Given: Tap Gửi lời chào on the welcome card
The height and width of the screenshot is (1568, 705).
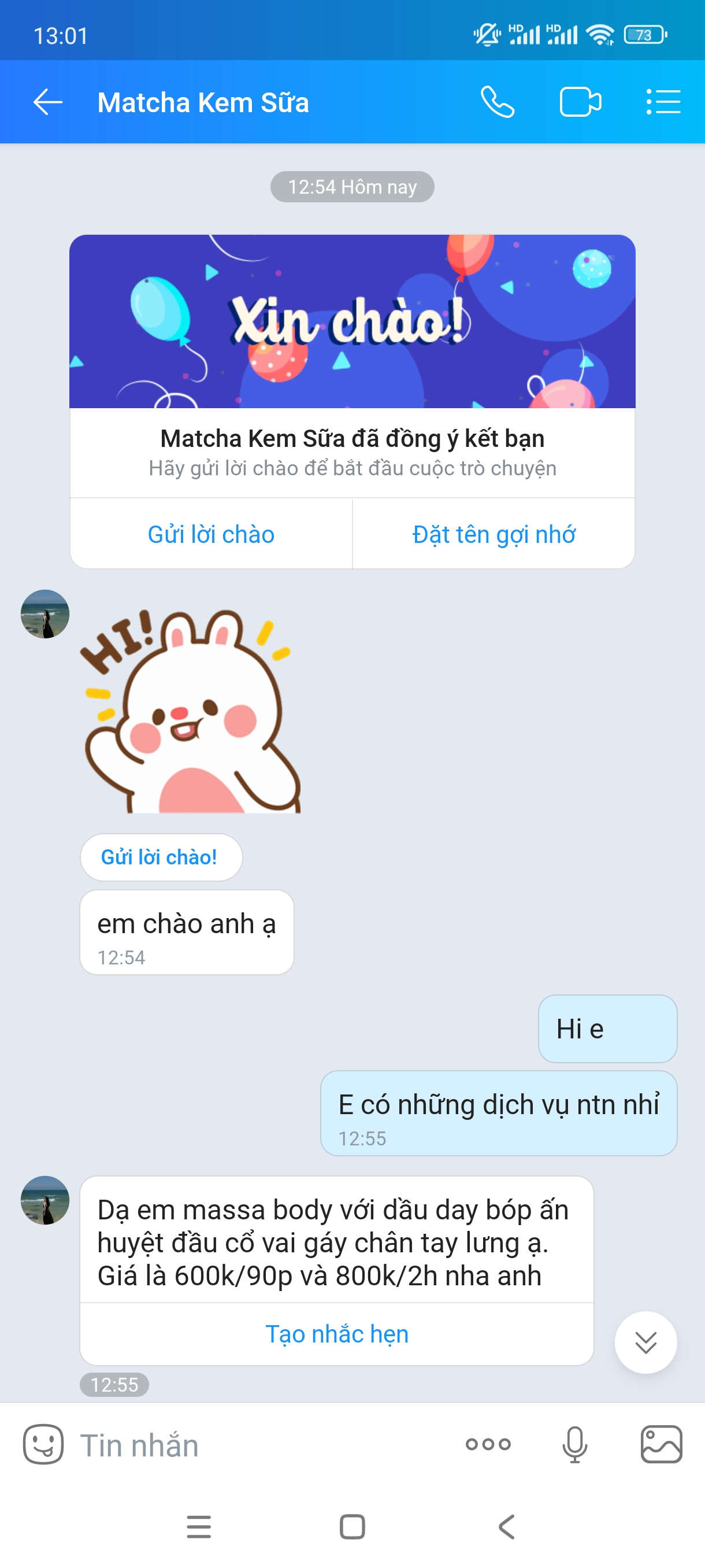Looking at the screenshot, I should pyautogui.click(x=211, y=534).
